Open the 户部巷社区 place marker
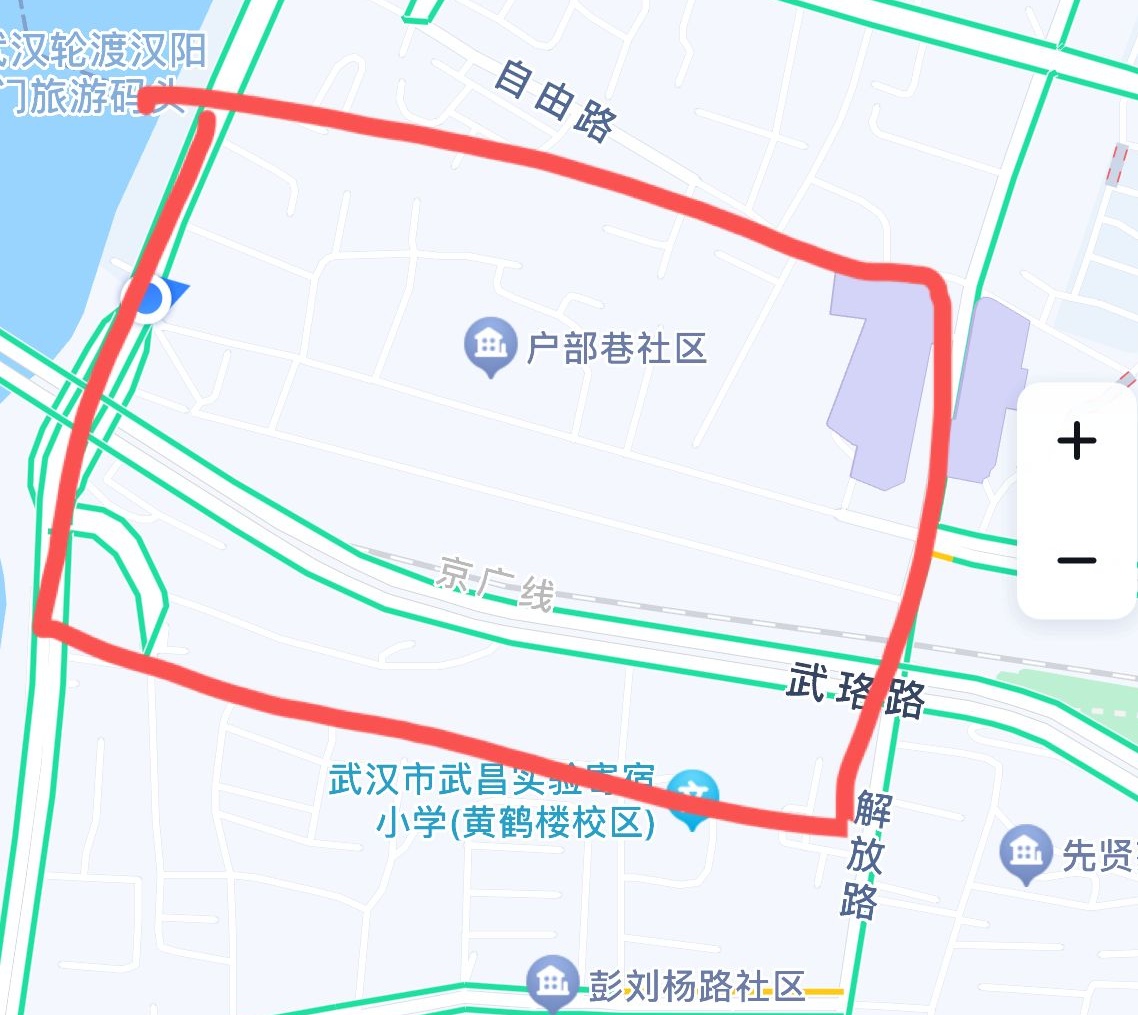1138x1015 pixels. 490,345
